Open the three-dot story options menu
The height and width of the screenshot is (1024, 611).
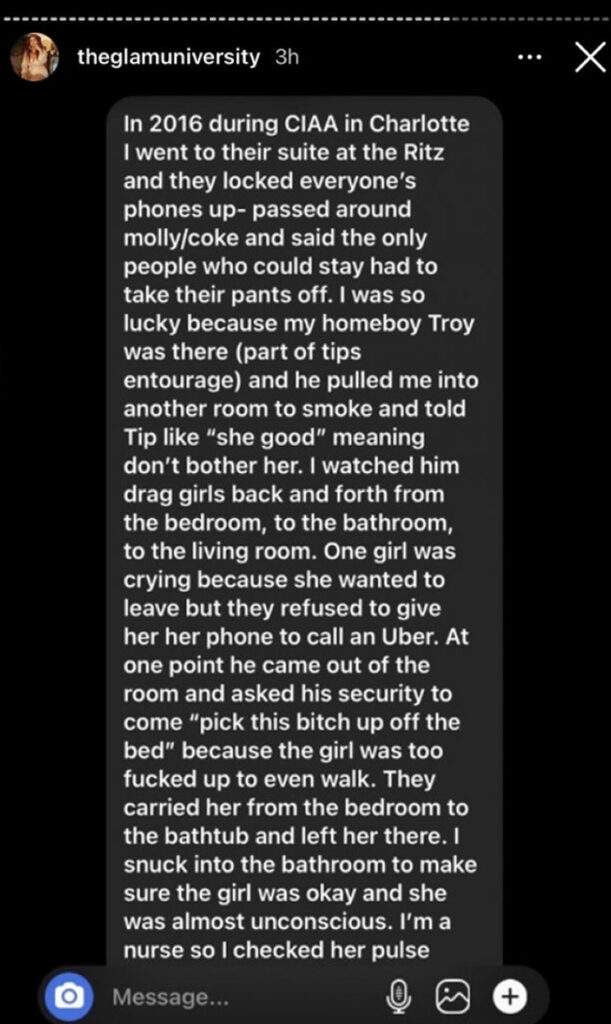(529, 58)
